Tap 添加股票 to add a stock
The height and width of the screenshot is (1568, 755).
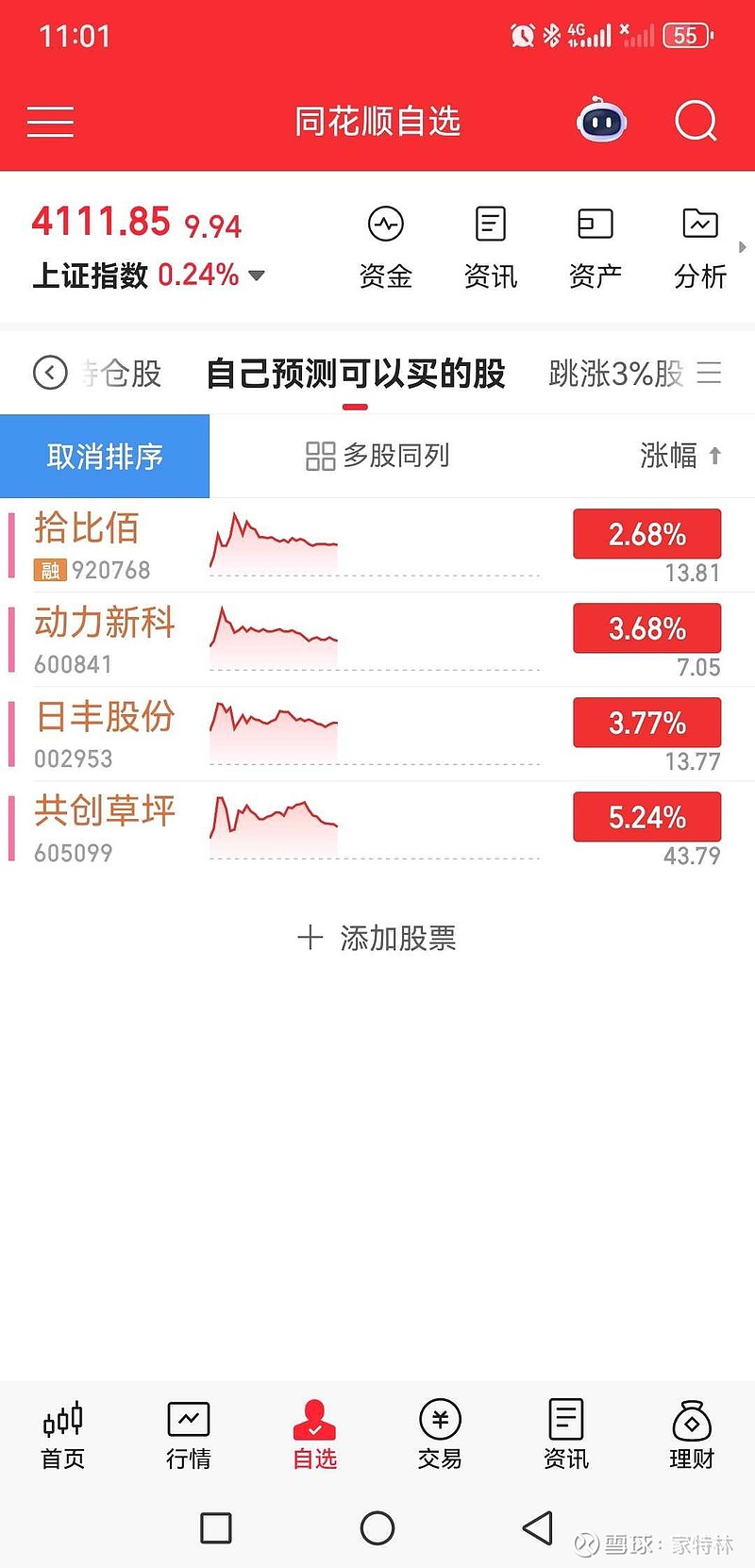point(377,938)
